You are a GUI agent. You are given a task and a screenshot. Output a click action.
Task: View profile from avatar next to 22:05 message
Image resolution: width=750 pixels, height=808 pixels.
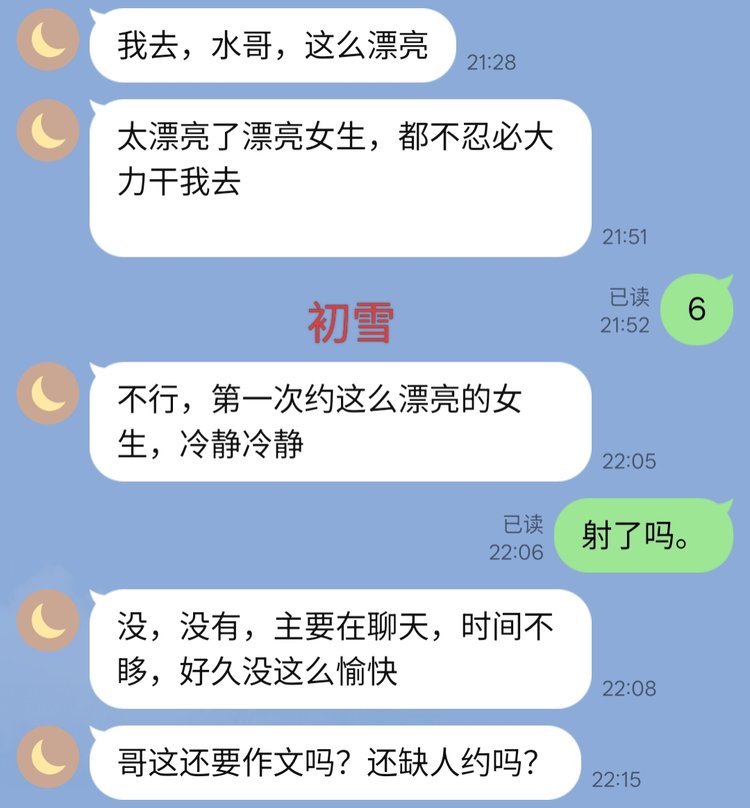pyautogui.click(x=47, y=393)
